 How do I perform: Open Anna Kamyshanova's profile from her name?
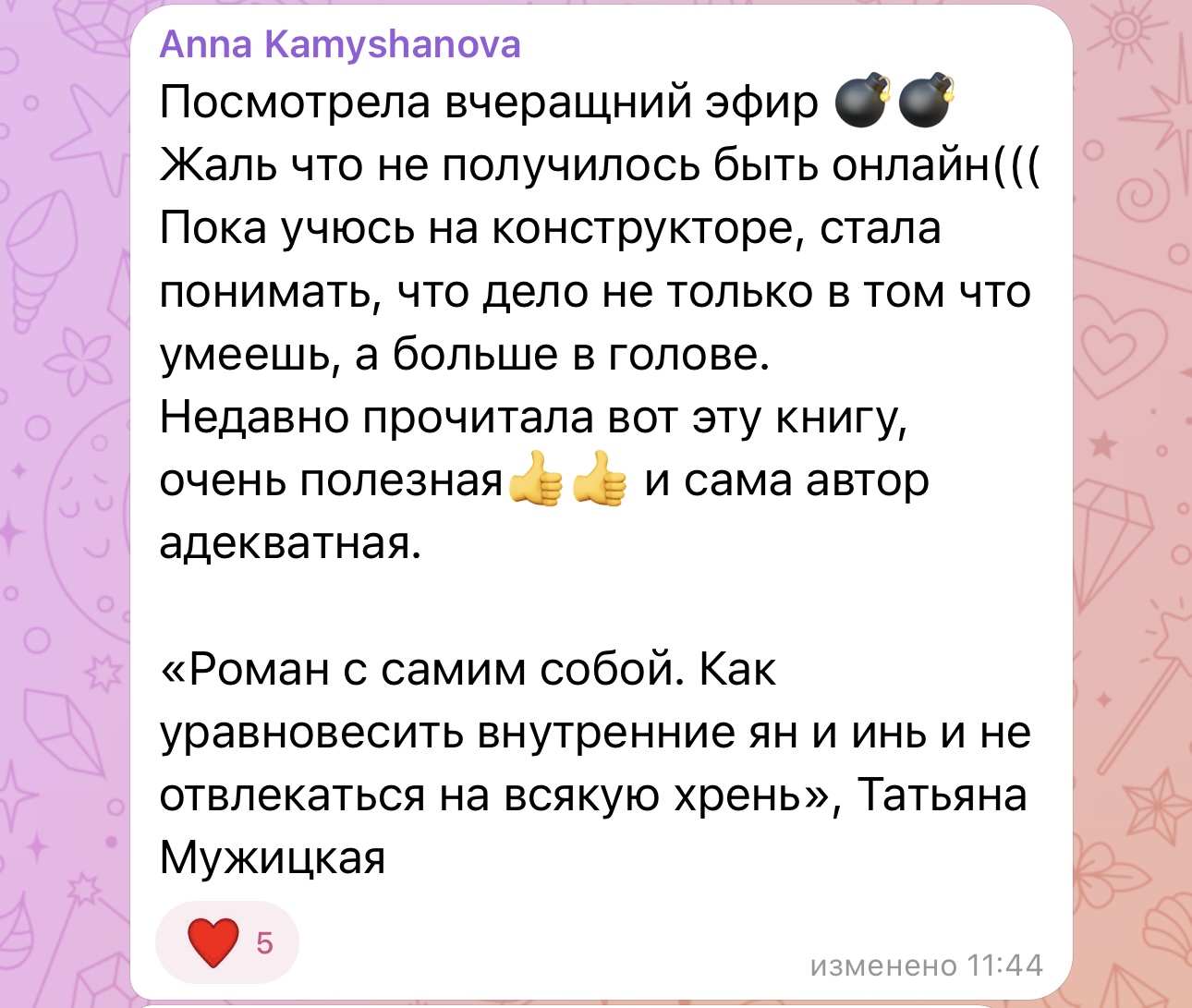coord(339,44)
